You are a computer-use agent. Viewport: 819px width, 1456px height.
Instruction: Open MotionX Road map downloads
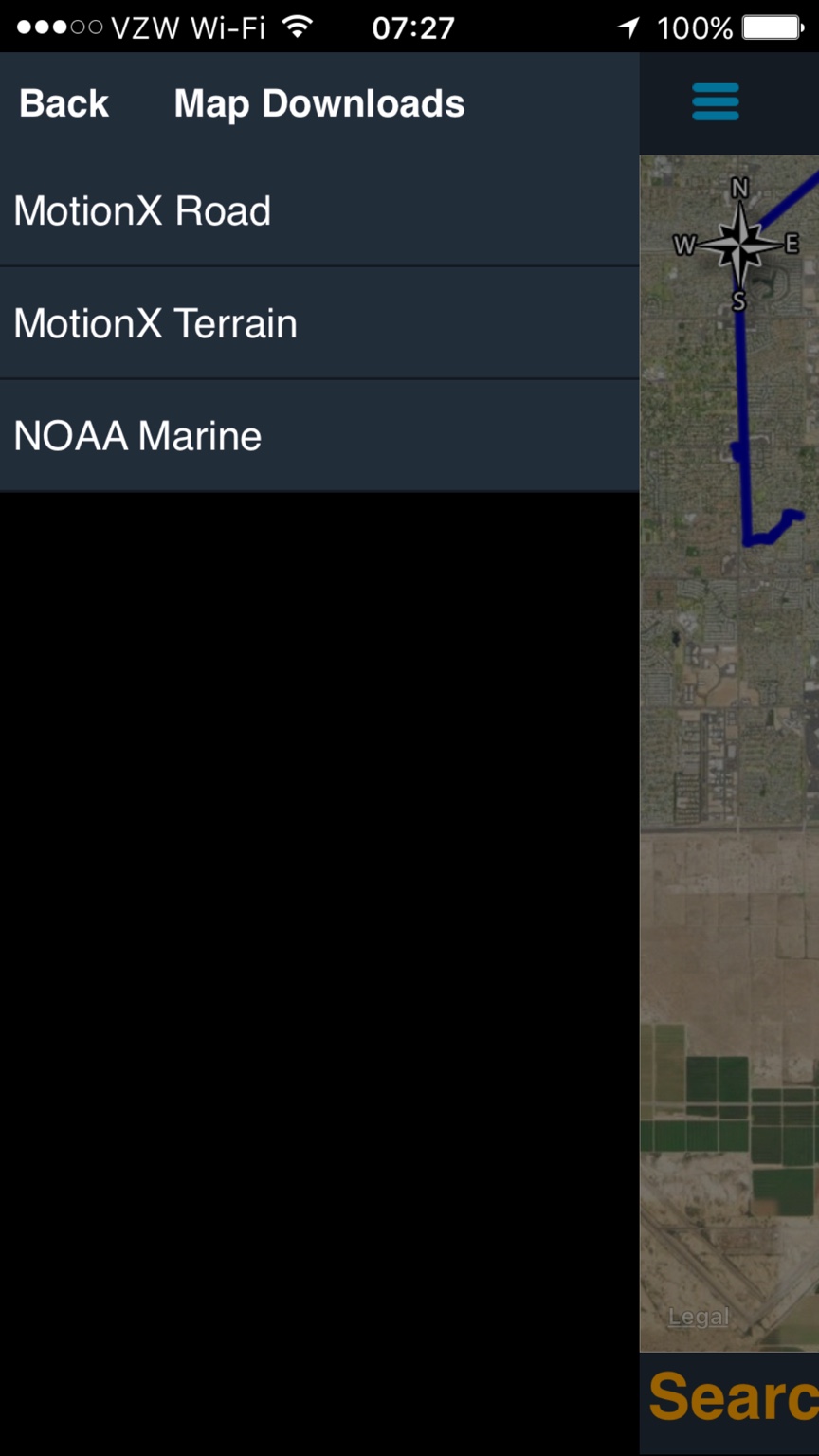[318, 211]
